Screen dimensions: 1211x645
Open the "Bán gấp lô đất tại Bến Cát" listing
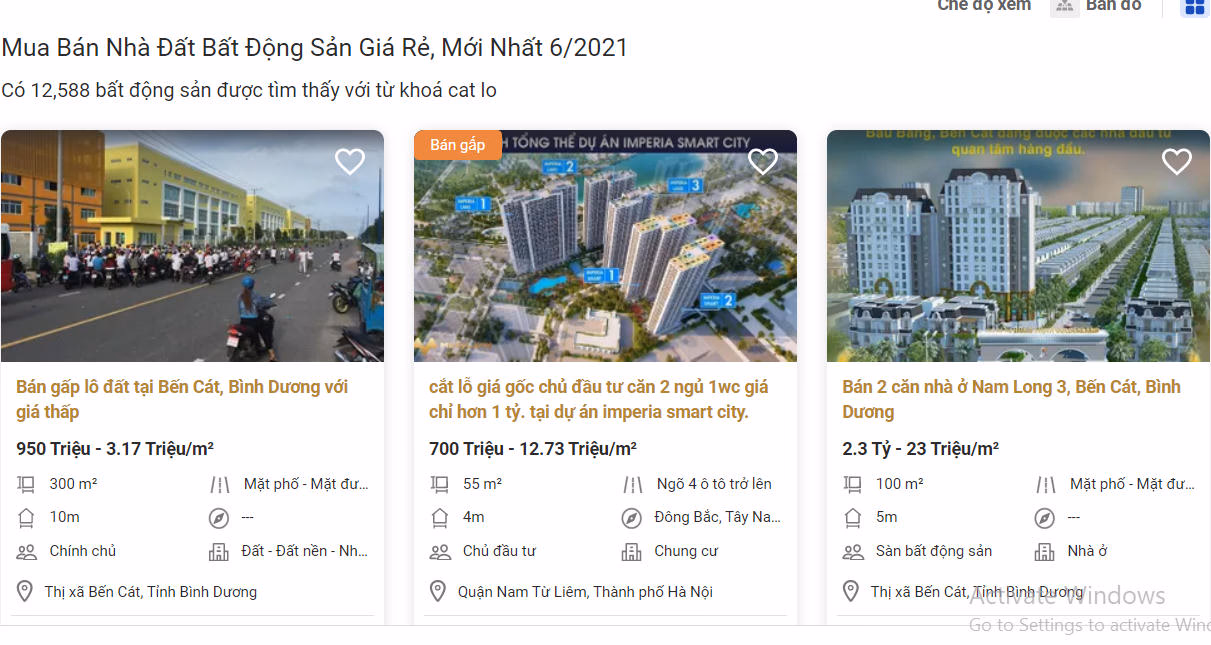tap(182, 399)
